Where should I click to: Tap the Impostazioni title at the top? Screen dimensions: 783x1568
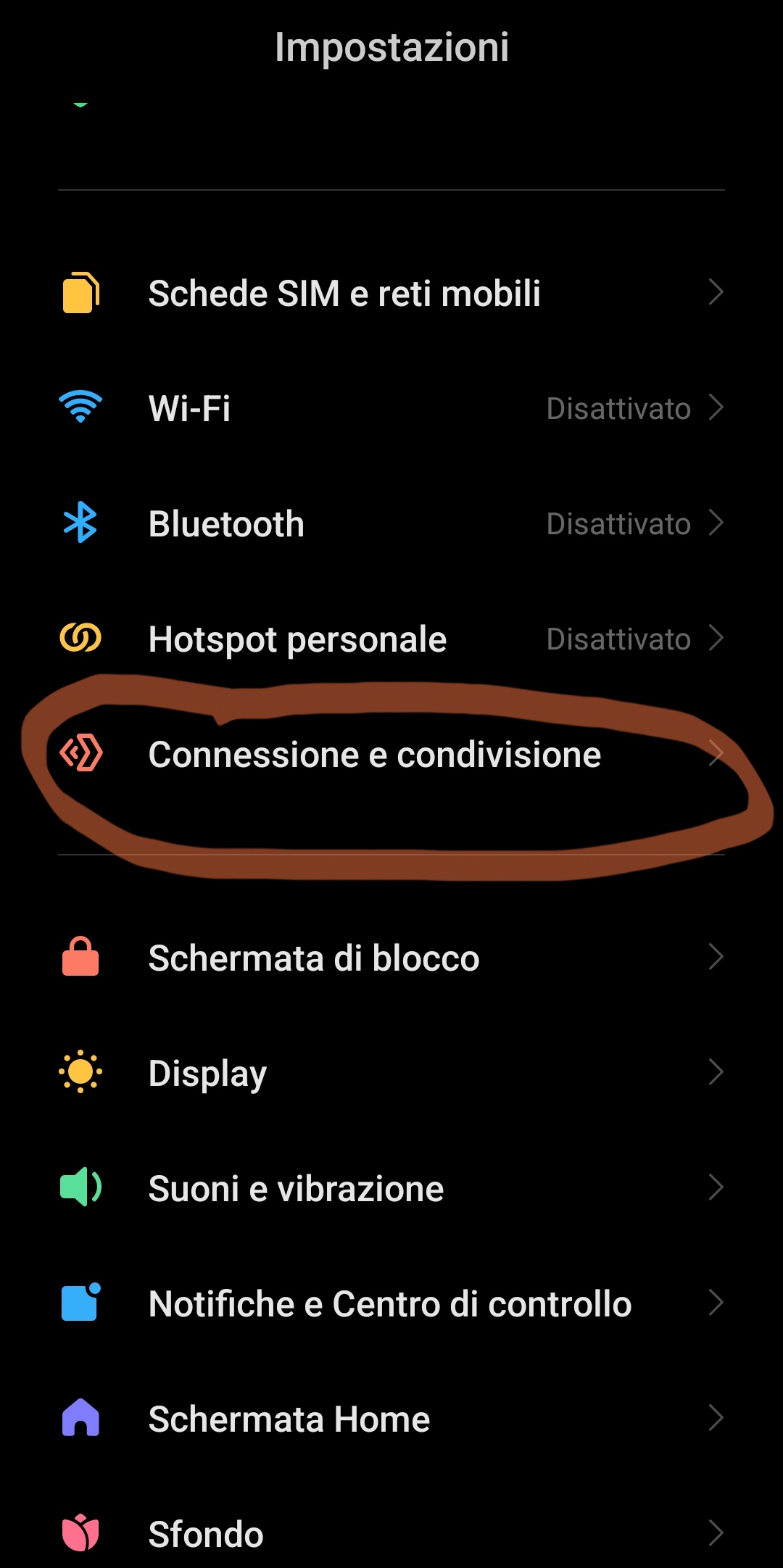(391, 47)
